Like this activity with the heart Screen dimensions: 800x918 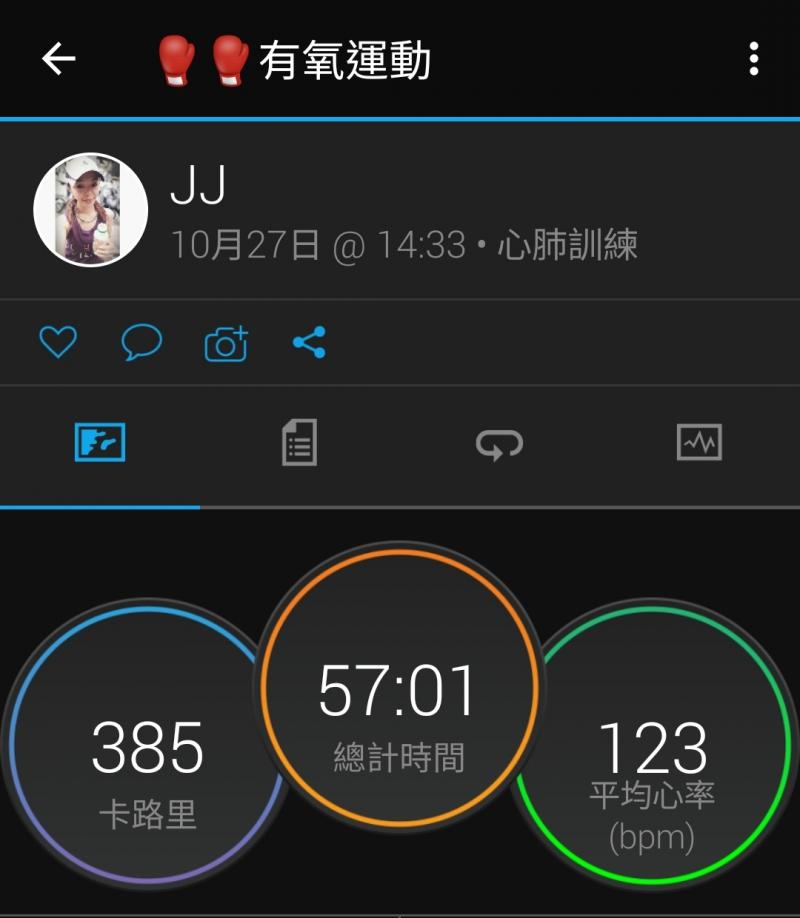(x=58, y=343)
